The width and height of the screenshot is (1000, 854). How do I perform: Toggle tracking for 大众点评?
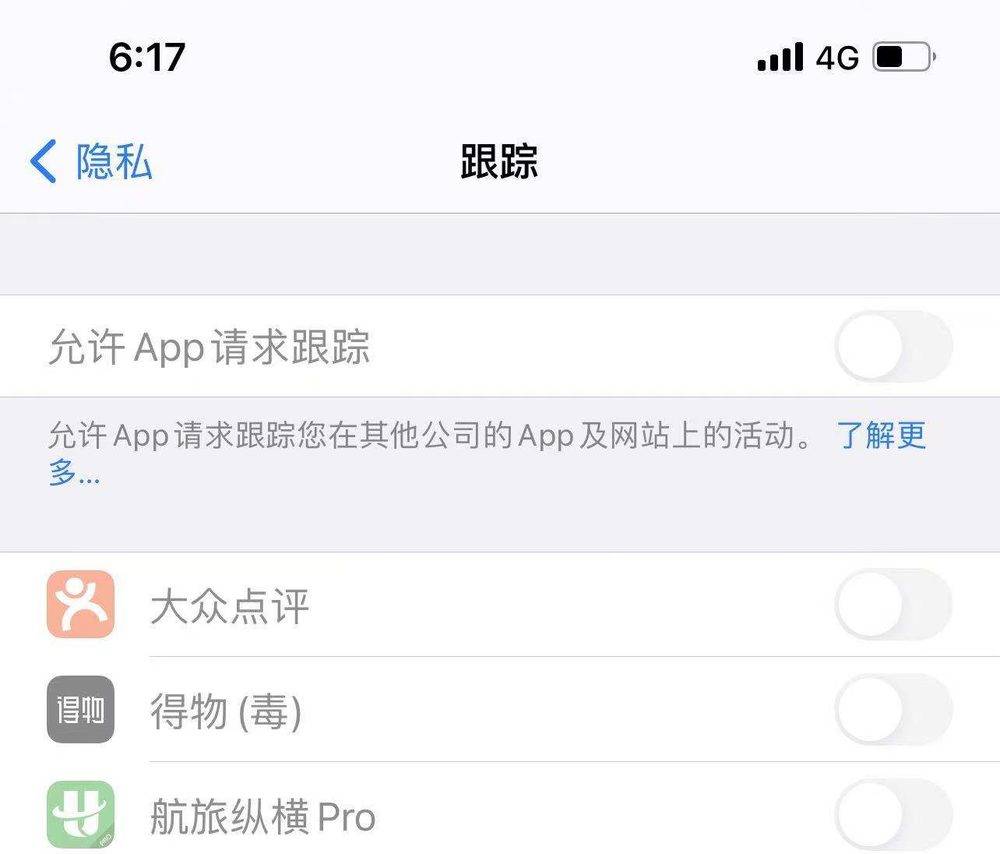point(893,605)
